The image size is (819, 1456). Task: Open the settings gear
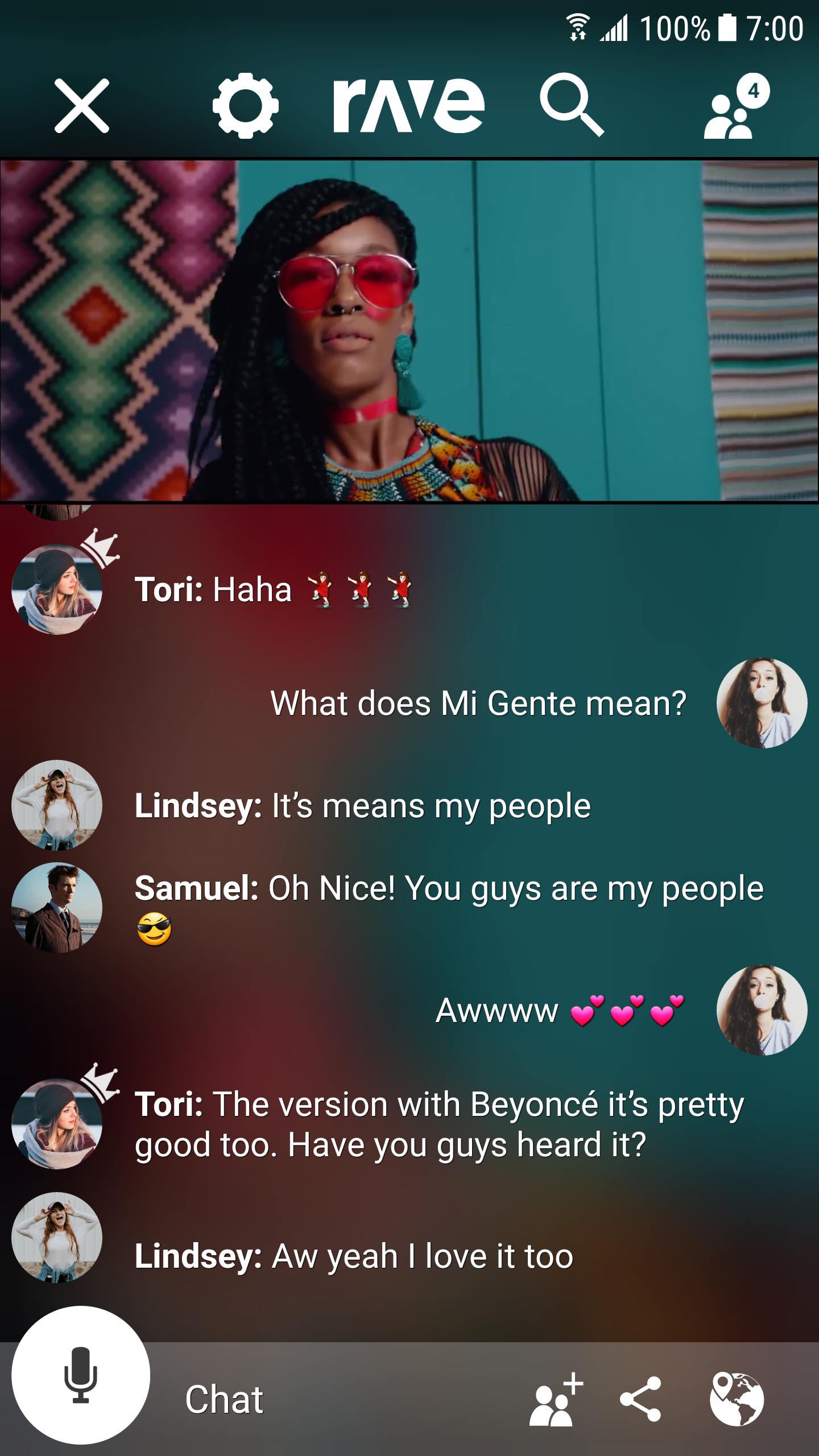245,106
